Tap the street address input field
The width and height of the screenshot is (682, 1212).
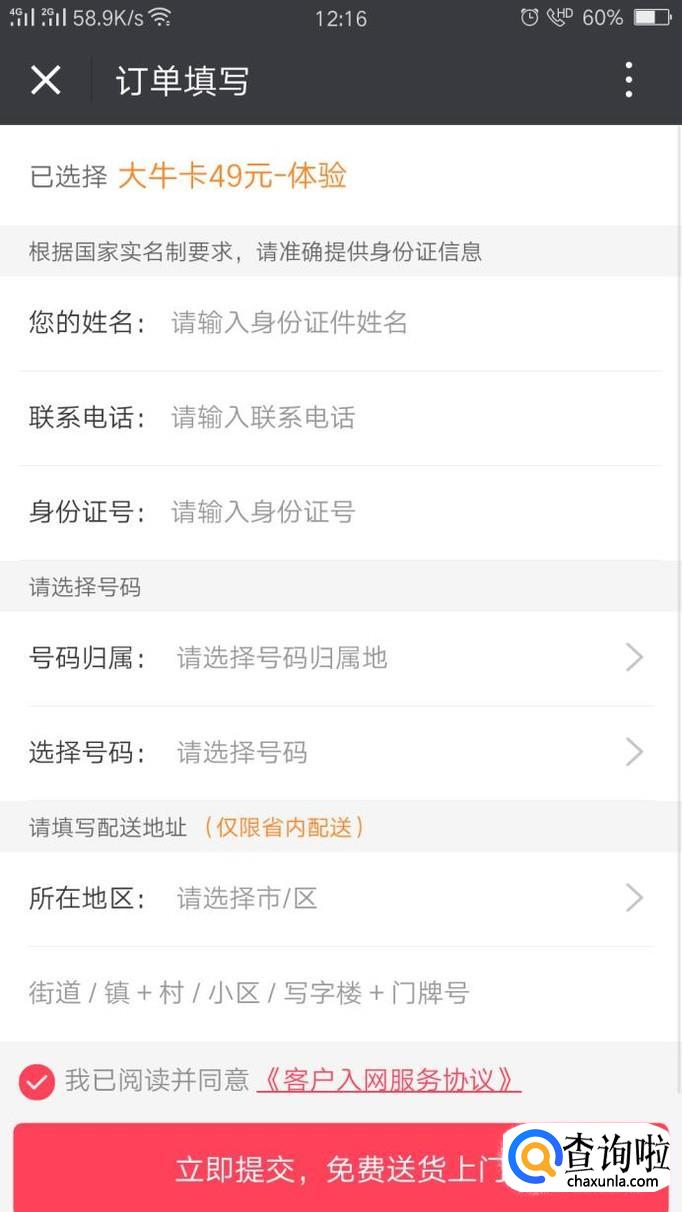pos(340,993)
